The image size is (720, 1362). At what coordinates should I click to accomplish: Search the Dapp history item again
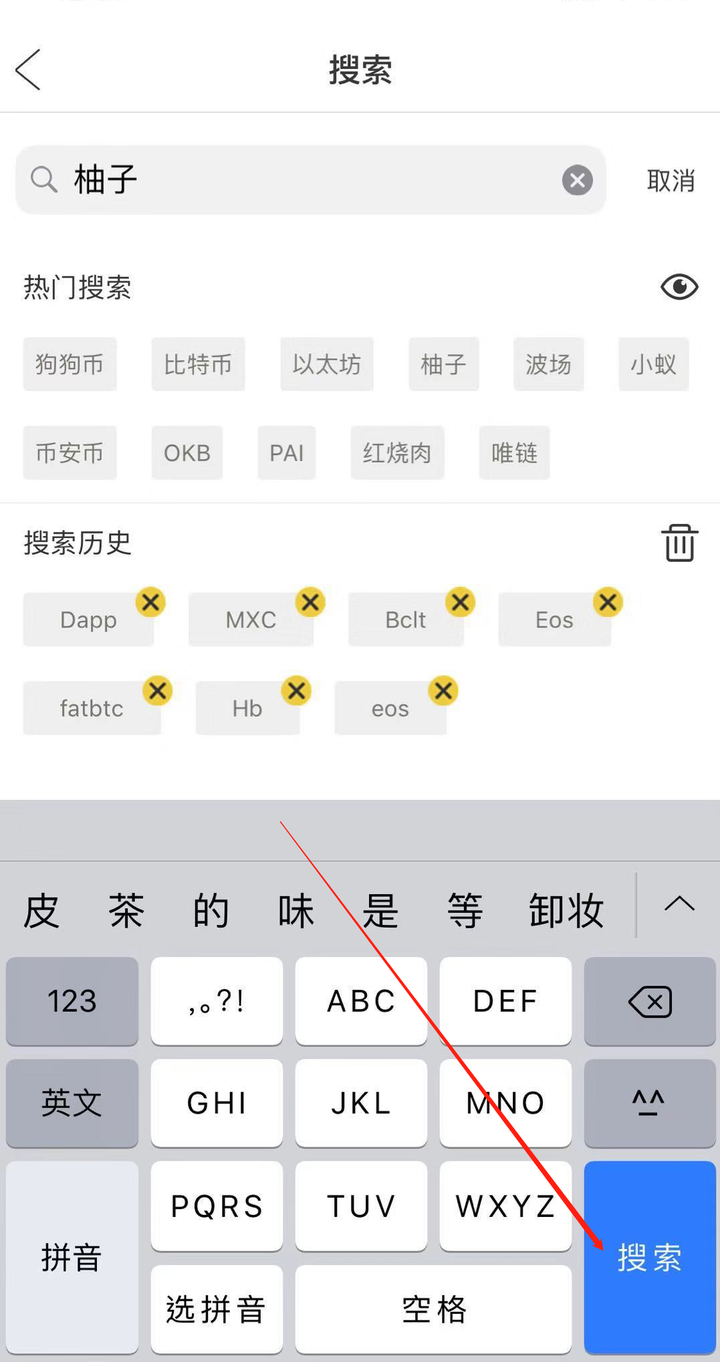[x=88, y=620]
